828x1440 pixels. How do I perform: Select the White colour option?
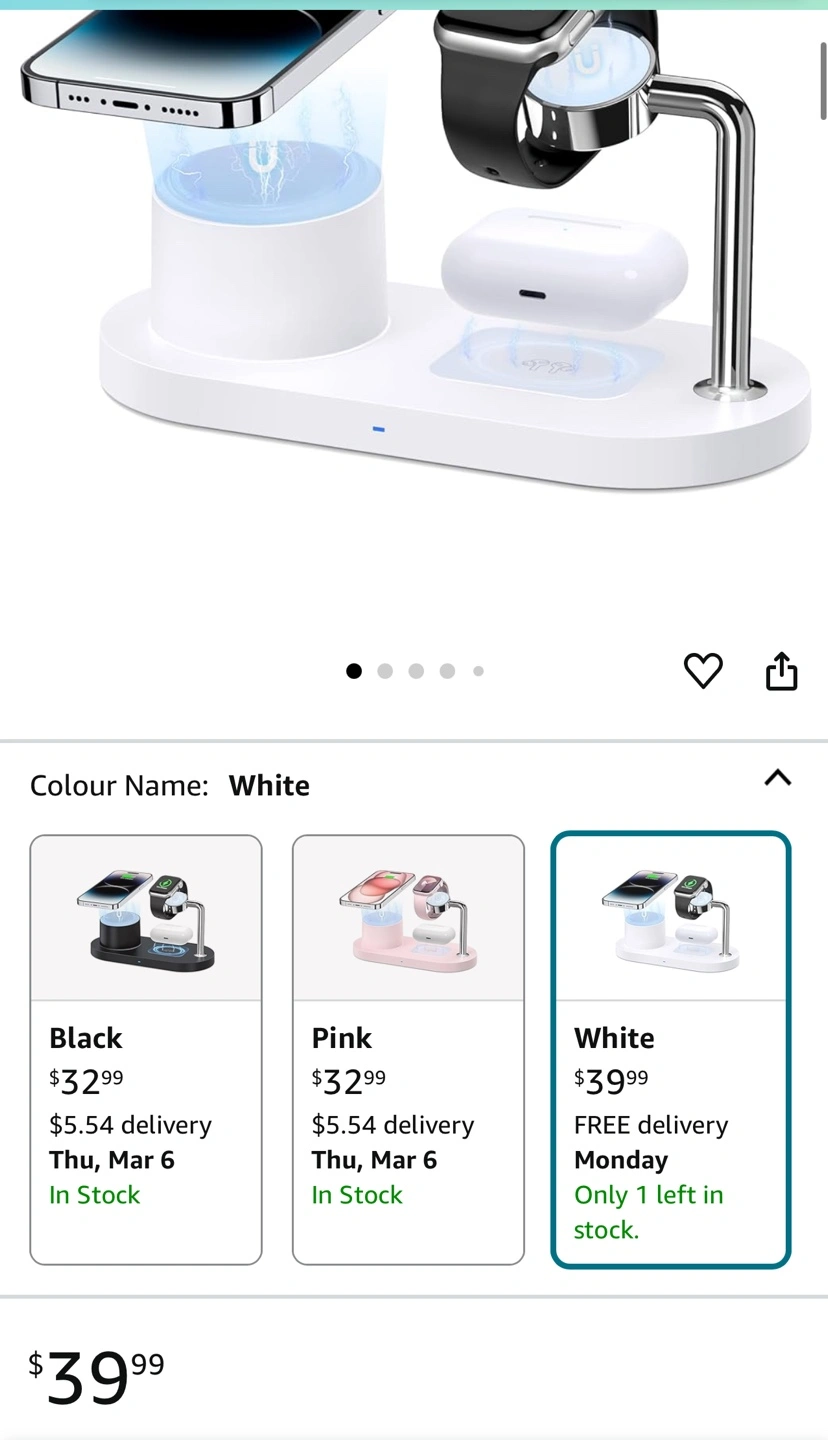[671, 1050]
